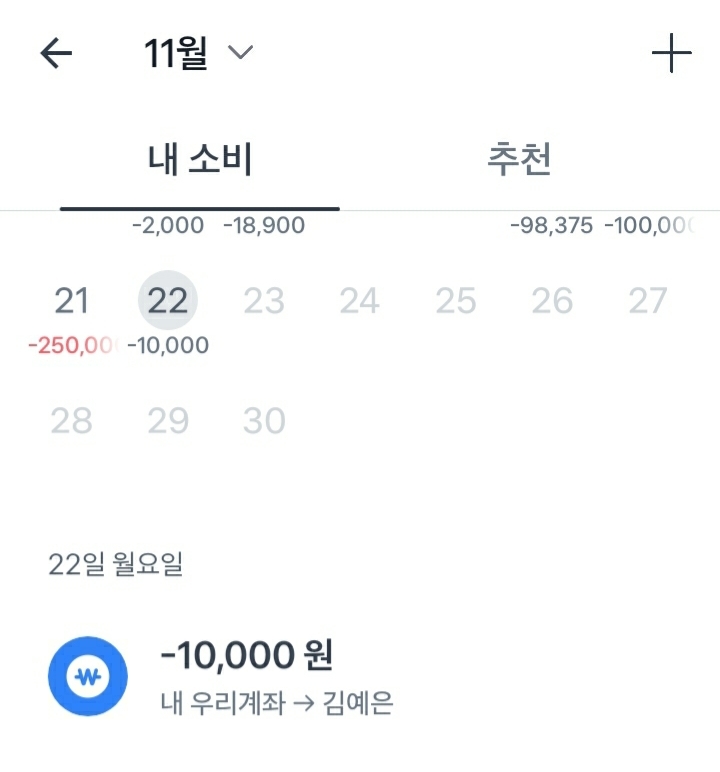The width and height of the screenshot is (720, 772).
Task: Switch to the 추천 tab
Action: tap(519, 159)
